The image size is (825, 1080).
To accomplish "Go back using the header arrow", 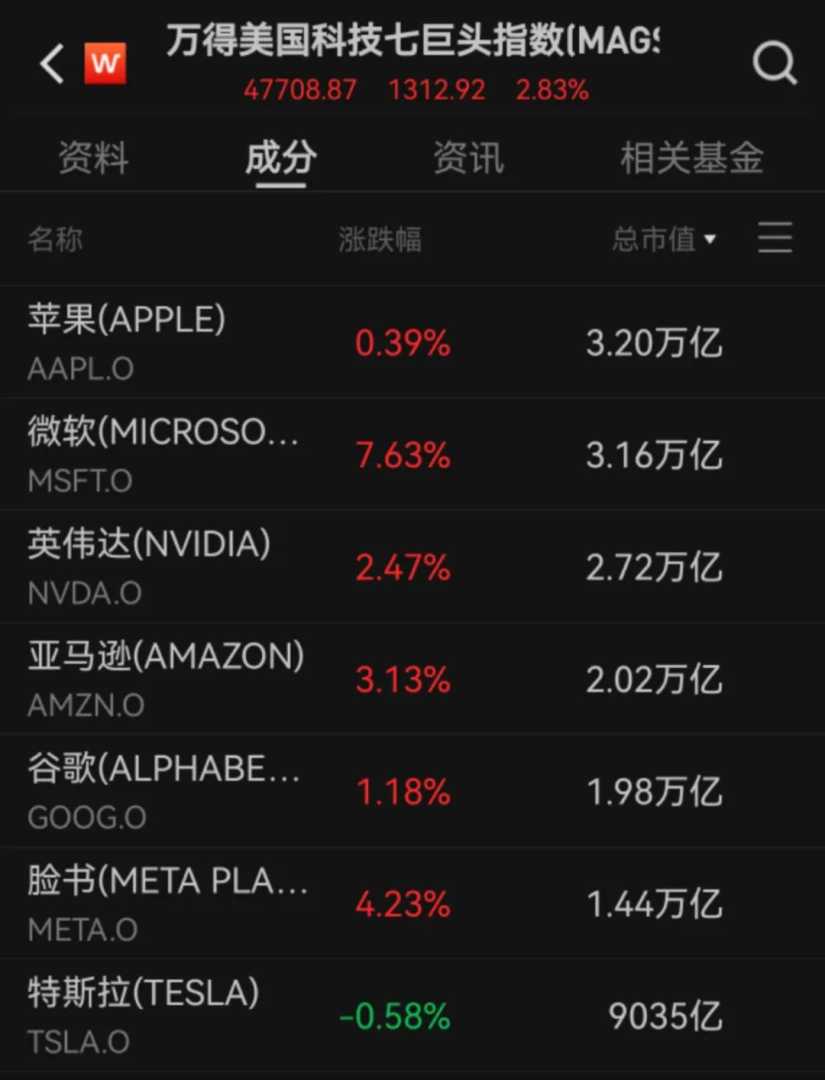I will [52, 63].
